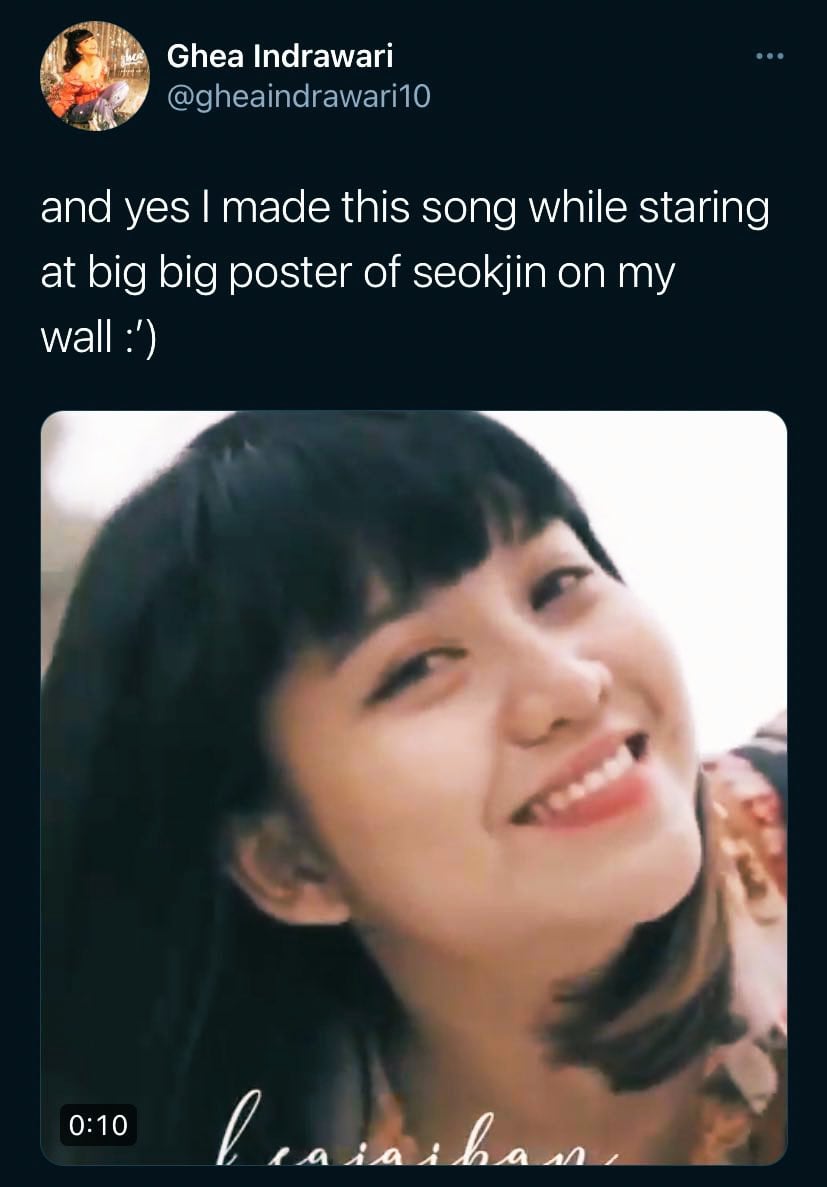Open the tweet's overflow menu
This screenshot has width=827, height=1187.
[770, 56]
